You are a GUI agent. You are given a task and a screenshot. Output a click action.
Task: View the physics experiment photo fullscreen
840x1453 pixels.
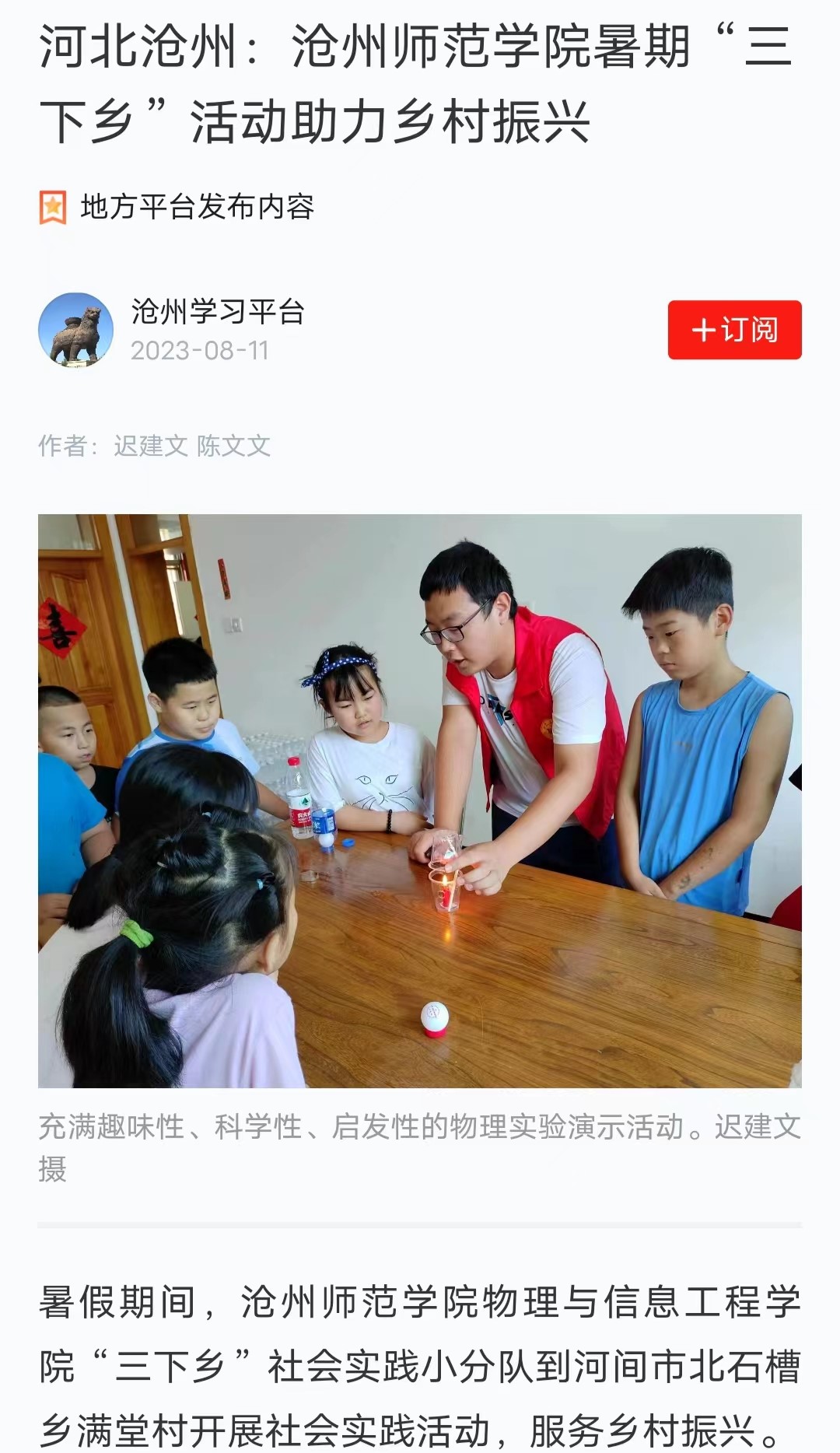[420, 800]
